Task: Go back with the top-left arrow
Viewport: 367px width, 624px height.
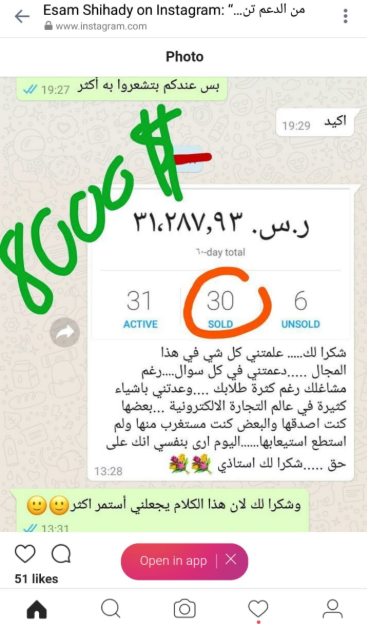Action: [22, 16]
